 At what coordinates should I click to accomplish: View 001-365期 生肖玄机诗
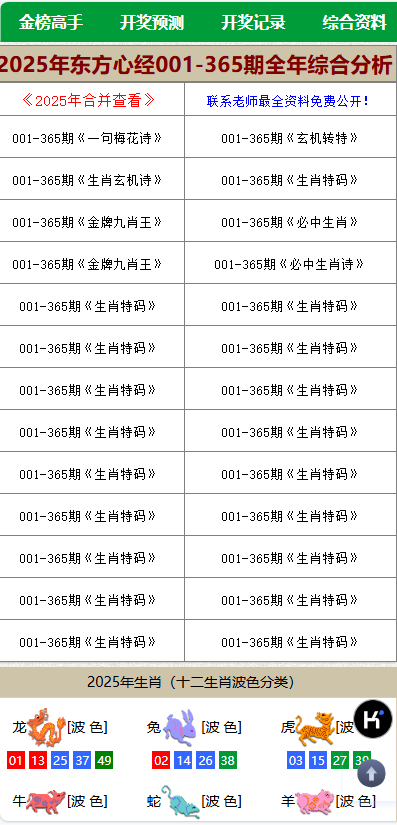tap(87, 180)
